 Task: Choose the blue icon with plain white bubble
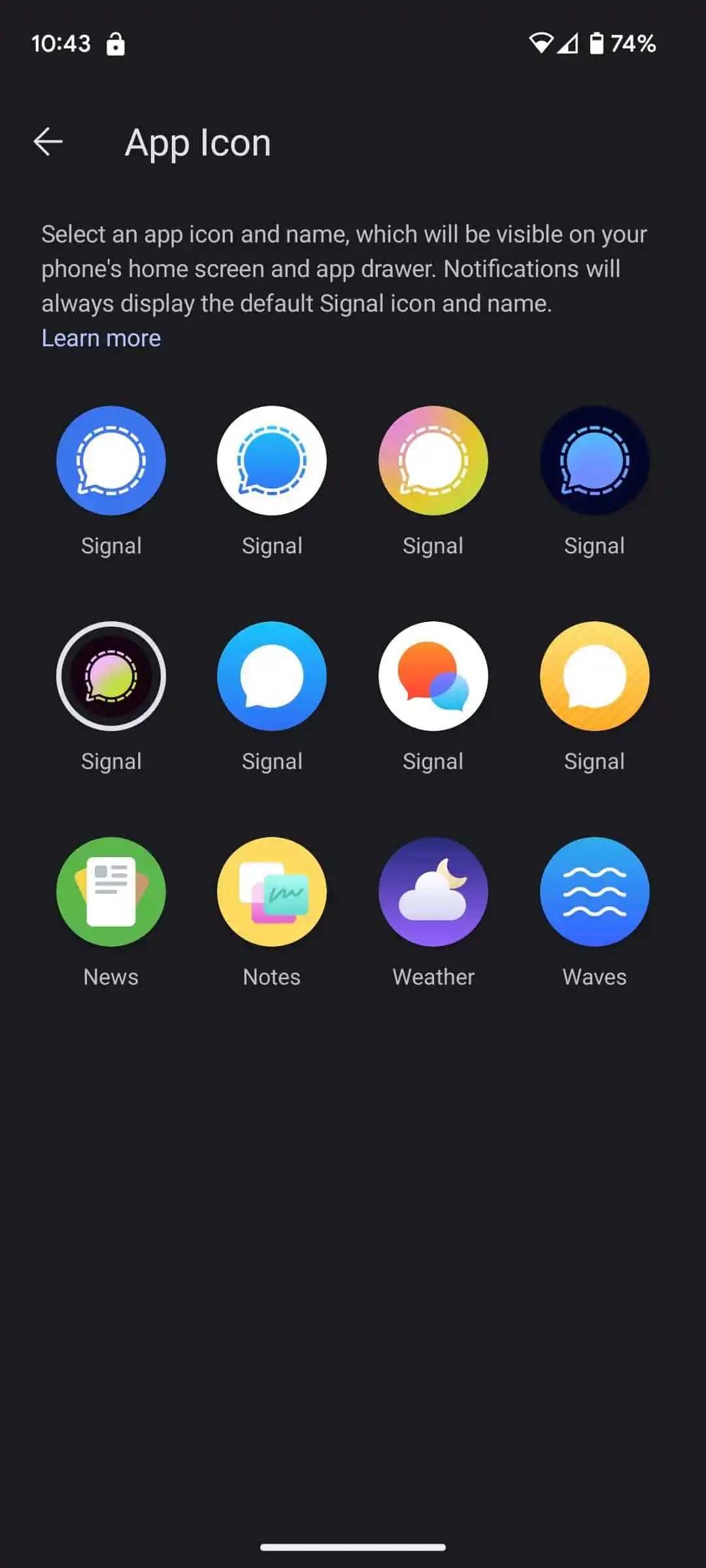click(x=272, y=676)
